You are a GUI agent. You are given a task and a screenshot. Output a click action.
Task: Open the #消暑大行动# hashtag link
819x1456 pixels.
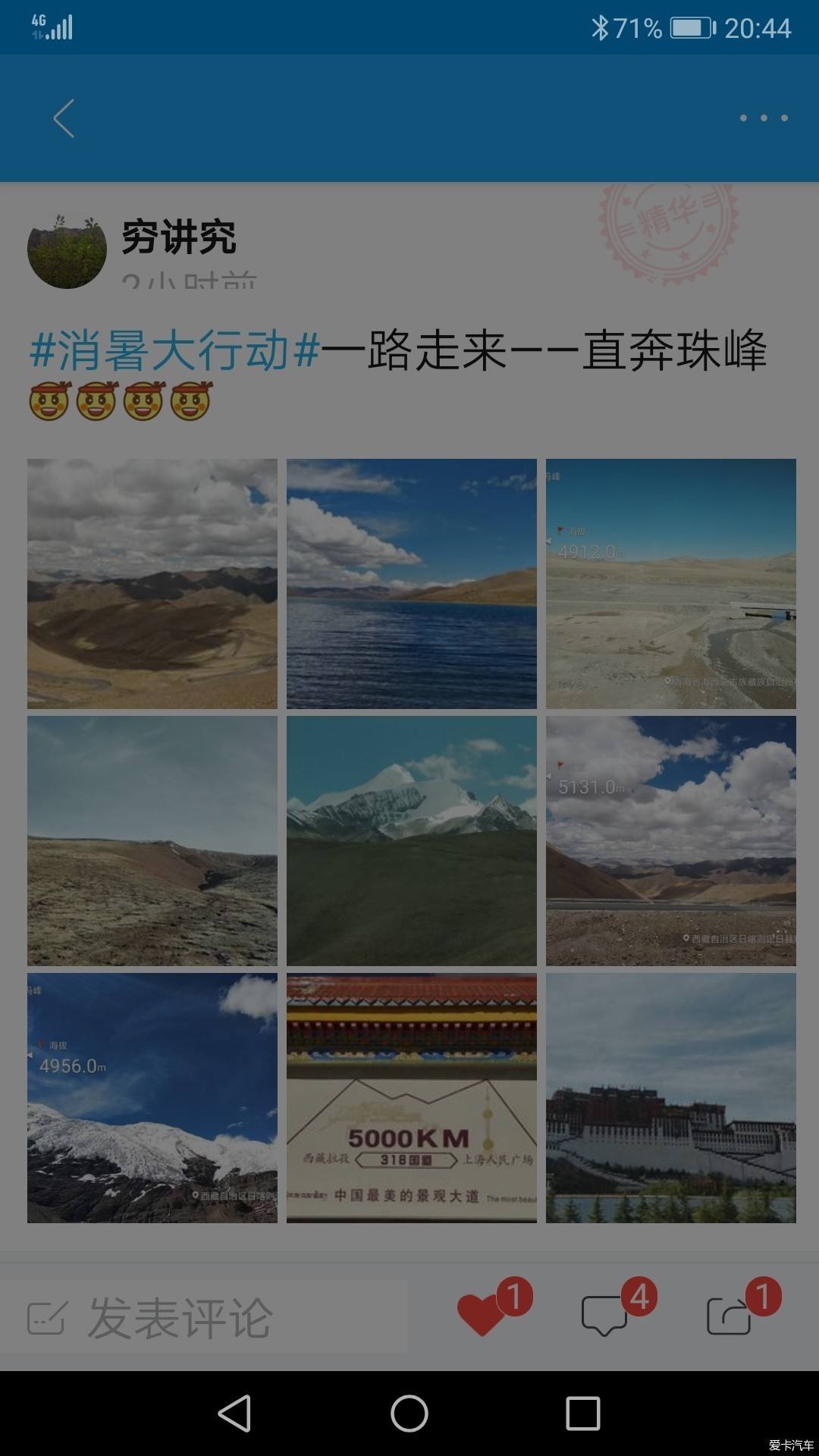click(174, 352)
